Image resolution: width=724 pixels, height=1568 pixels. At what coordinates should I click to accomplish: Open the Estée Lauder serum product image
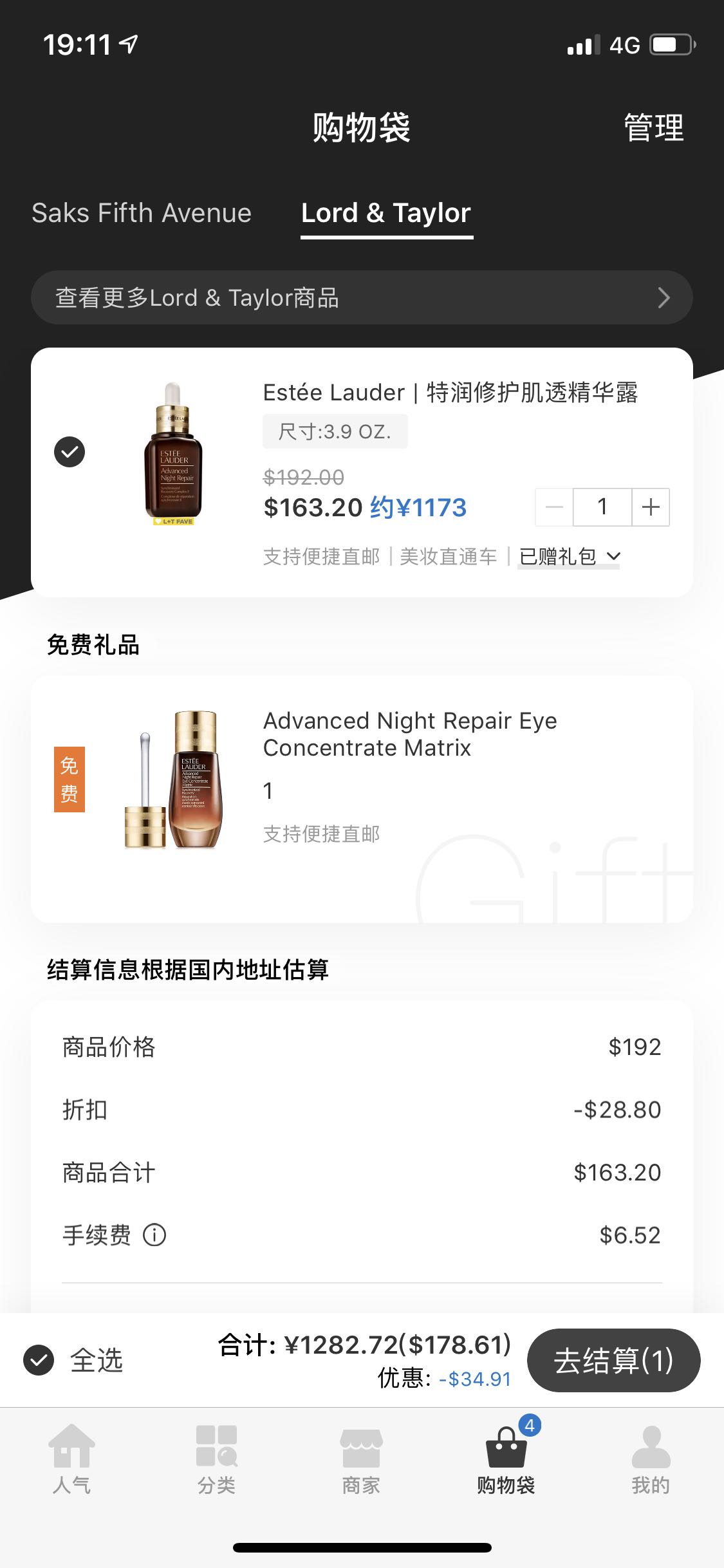click(x=173, y=454)
